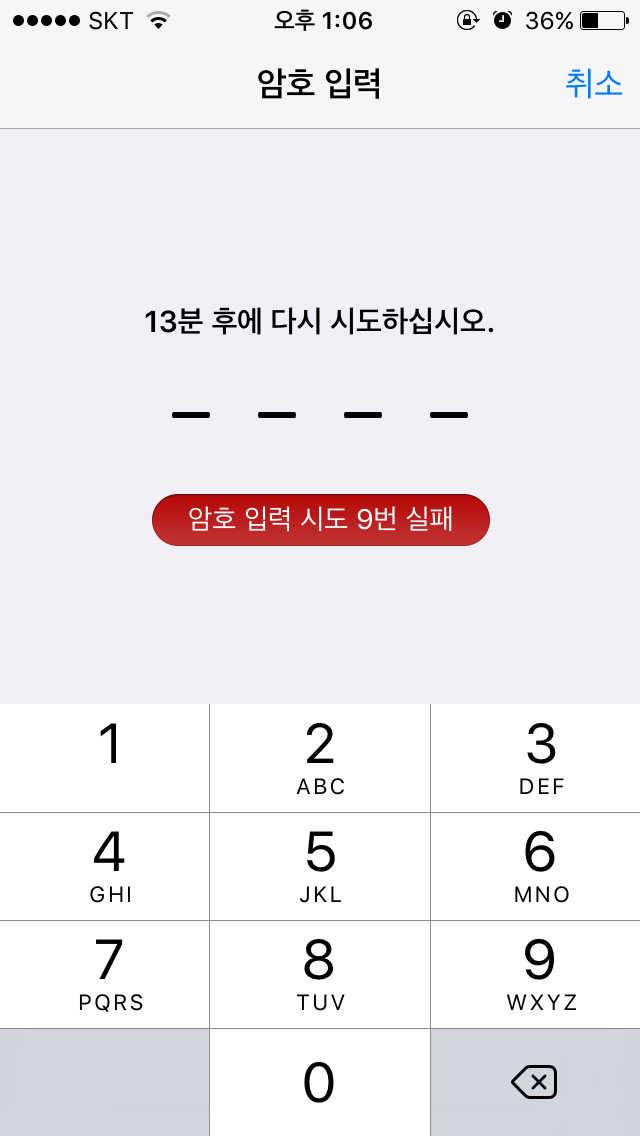Enter digit 7 (PQRS) on the keypad
The height and width of the screenshot is (1136, 640).
105,974
